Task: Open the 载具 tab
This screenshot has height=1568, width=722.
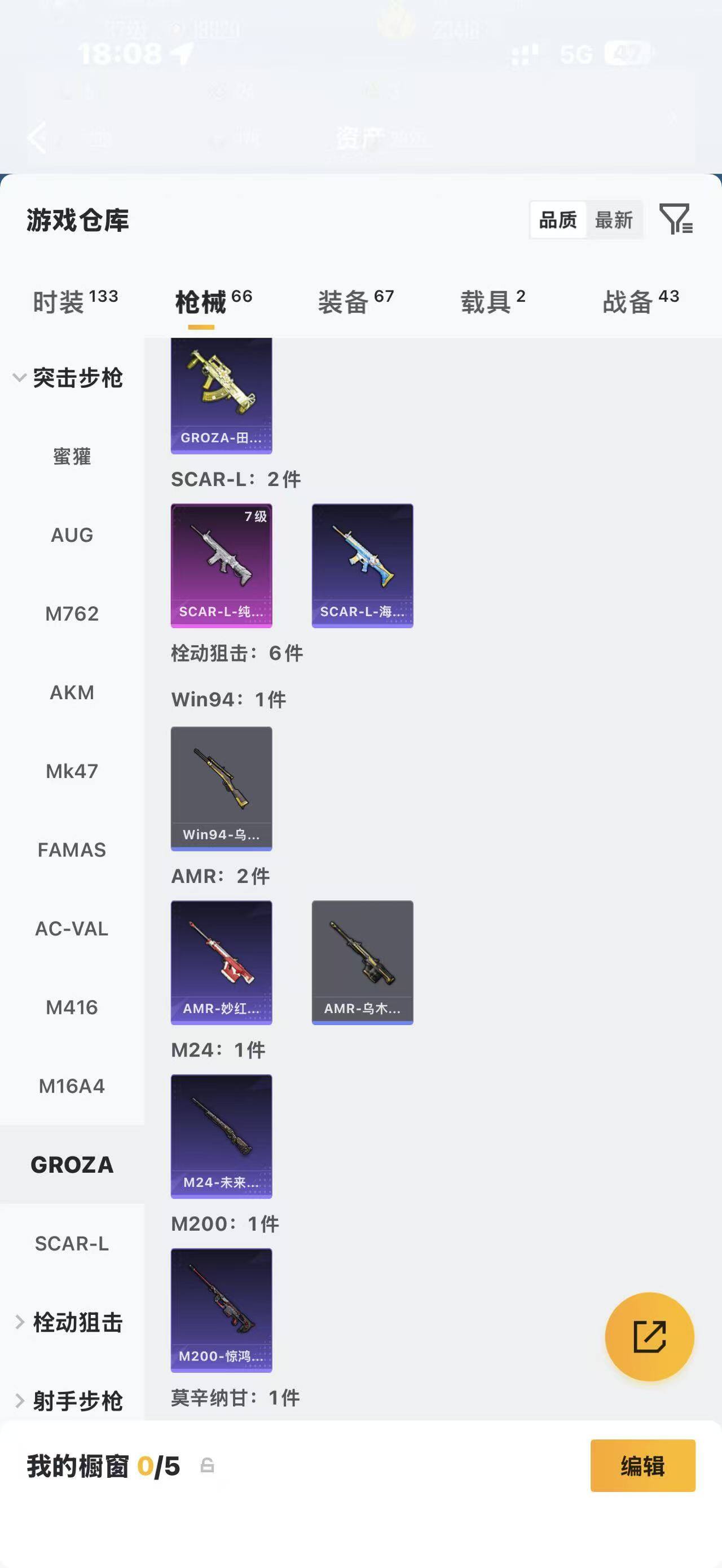Action: [492, 301]
